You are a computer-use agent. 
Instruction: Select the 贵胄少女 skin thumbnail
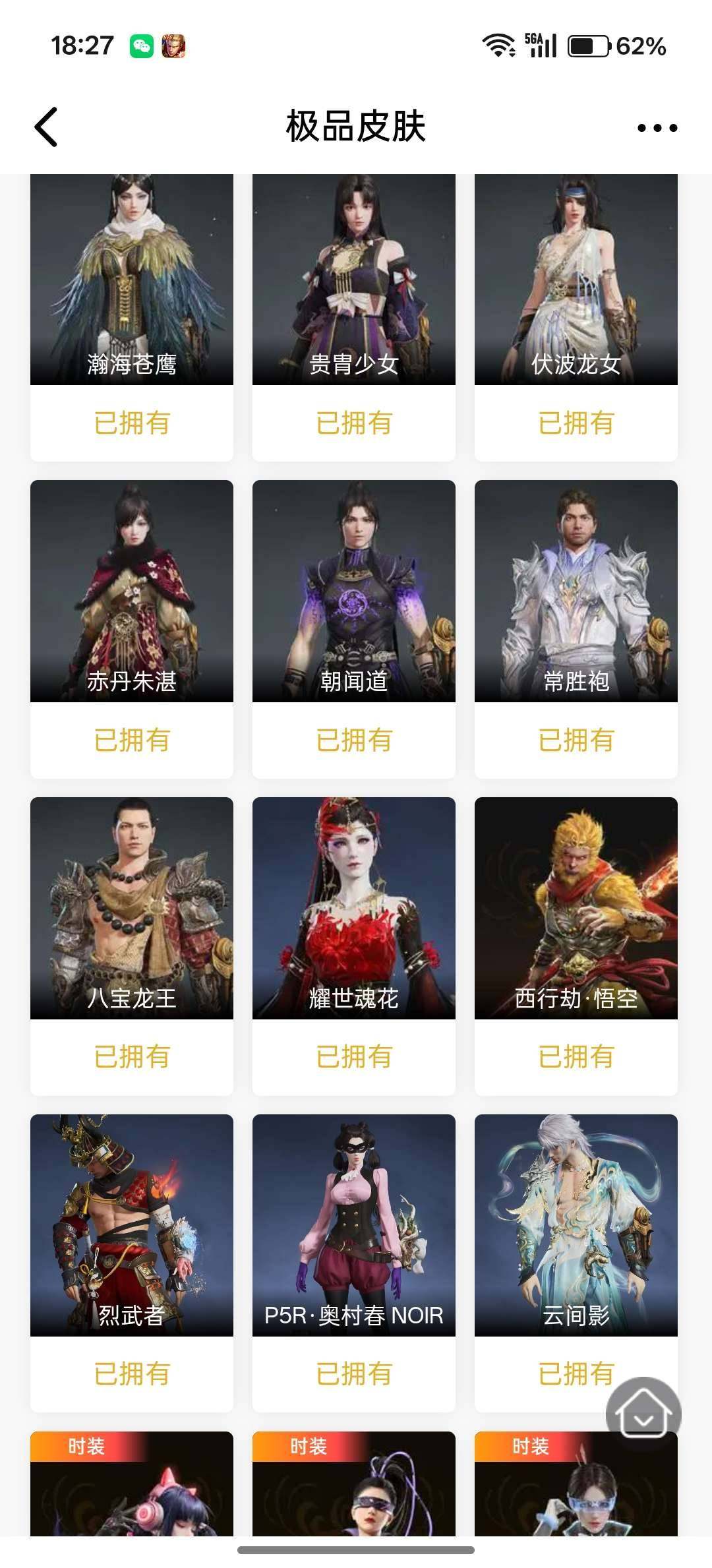coord(353,277)
